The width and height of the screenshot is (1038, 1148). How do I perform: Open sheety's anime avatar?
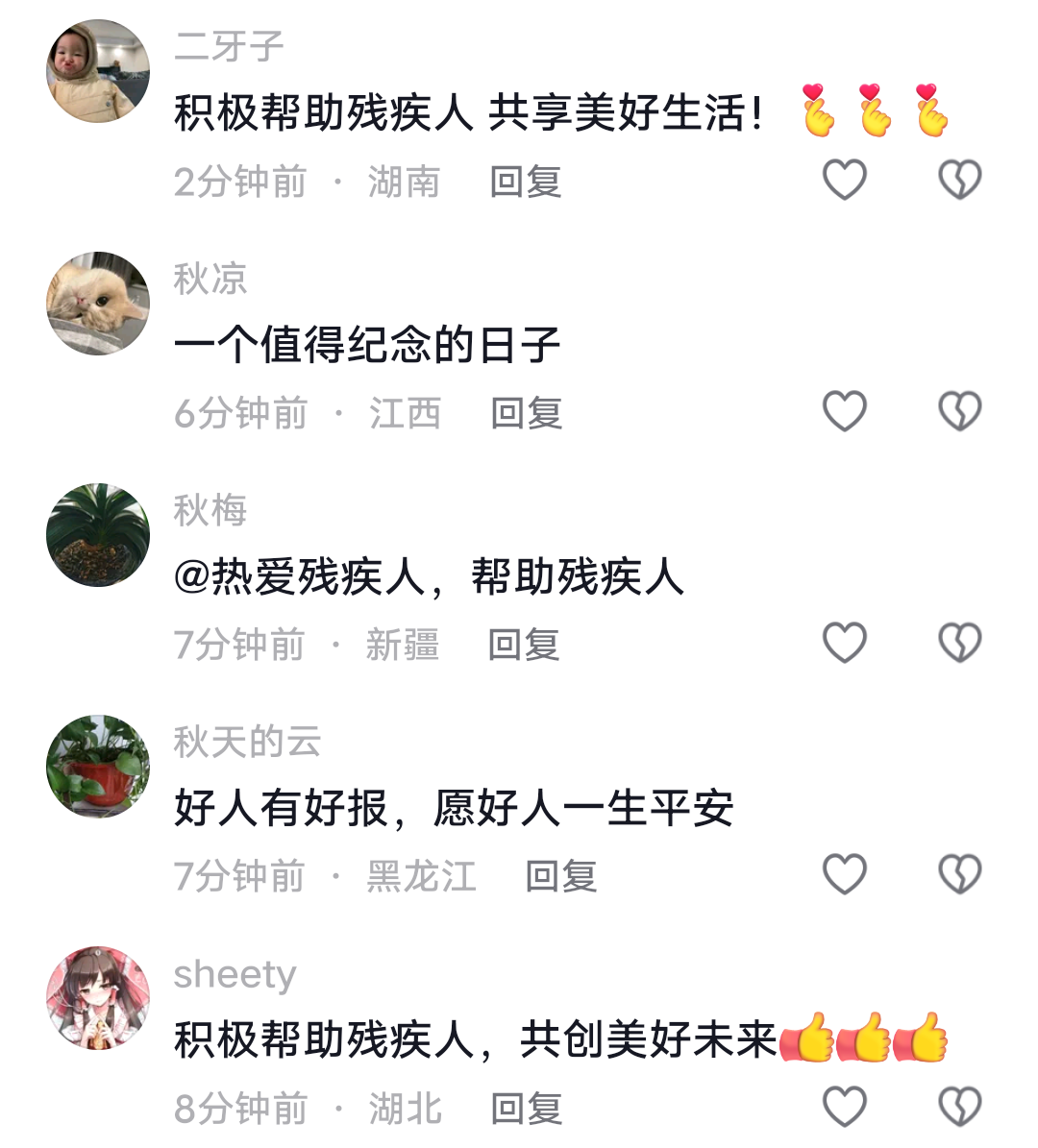tap(98, 997)
